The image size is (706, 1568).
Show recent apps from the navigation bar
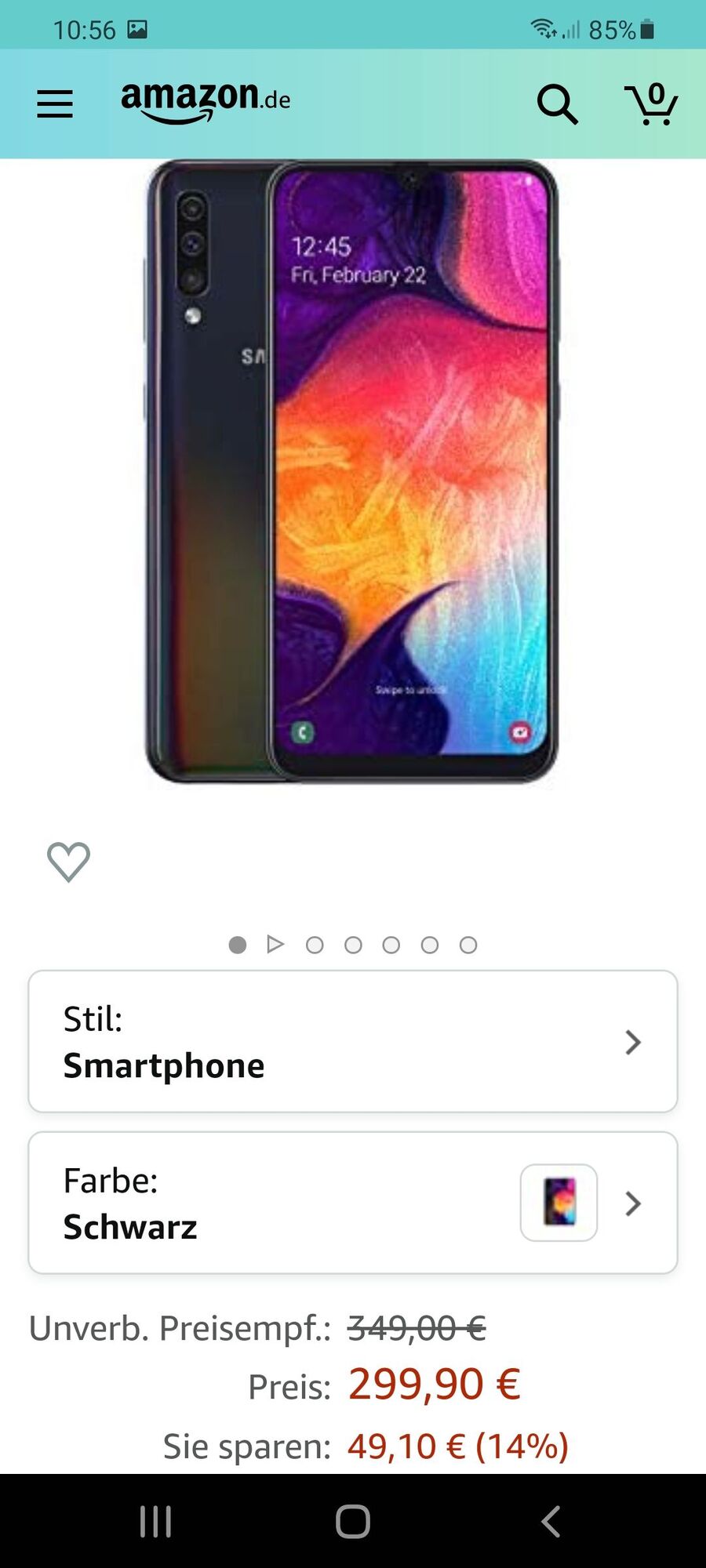155,1522
